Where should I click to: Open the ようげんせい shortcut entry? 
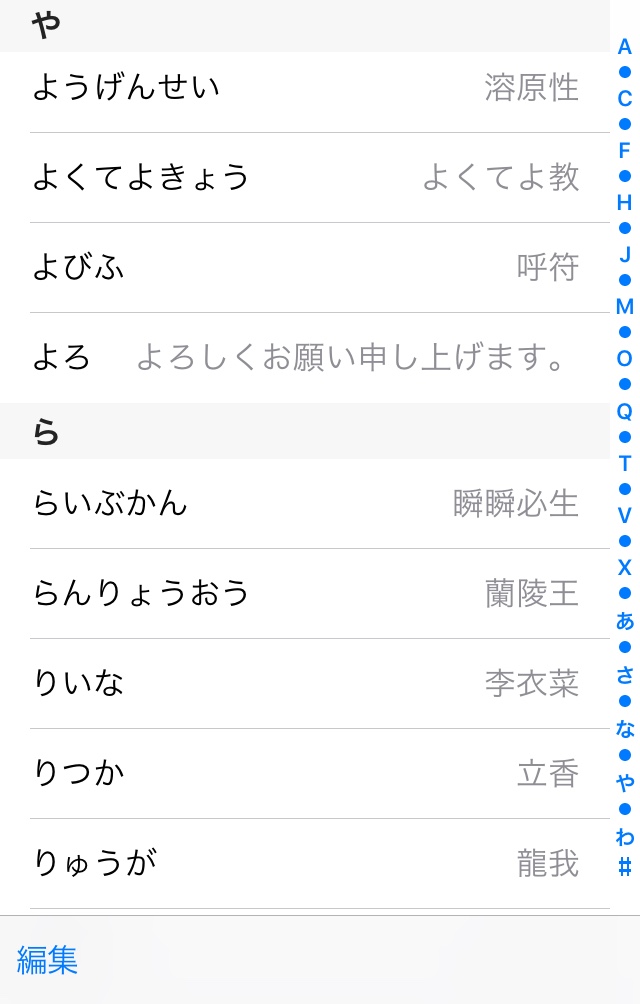pyautogui.click(x=305, y=88)
